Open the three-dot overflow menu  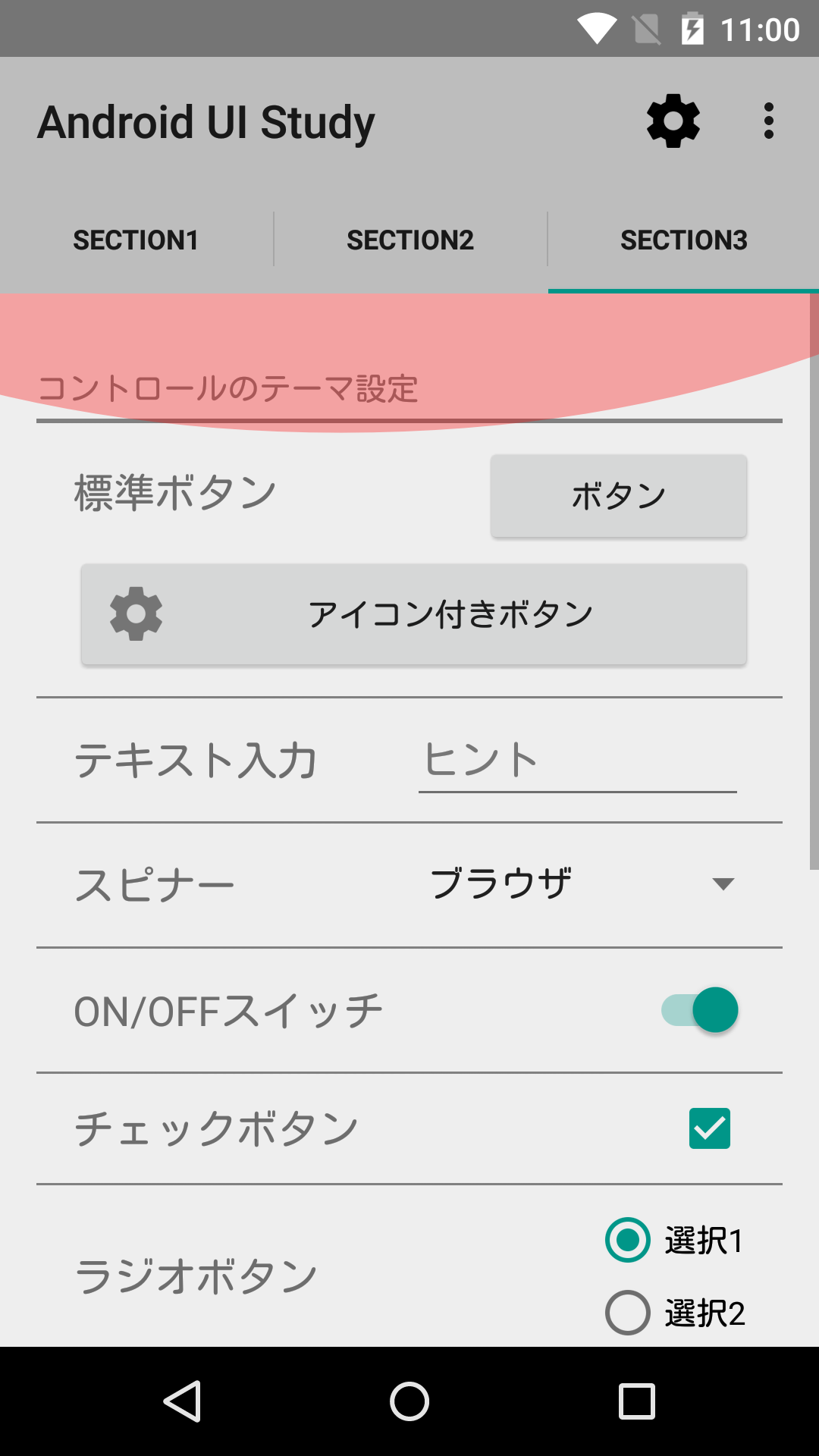[x=769, y=121]
